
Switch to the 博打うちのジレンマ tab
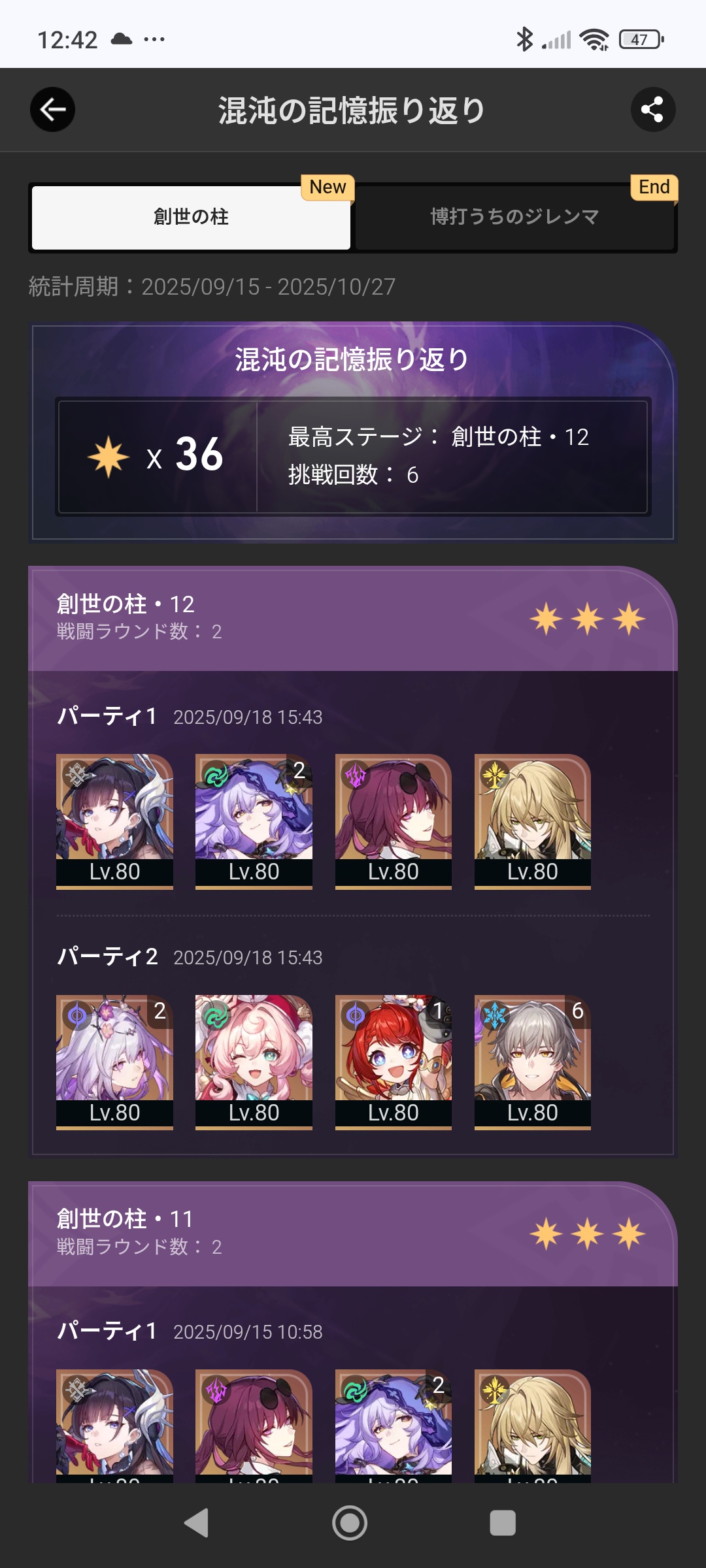click(514, 217)
